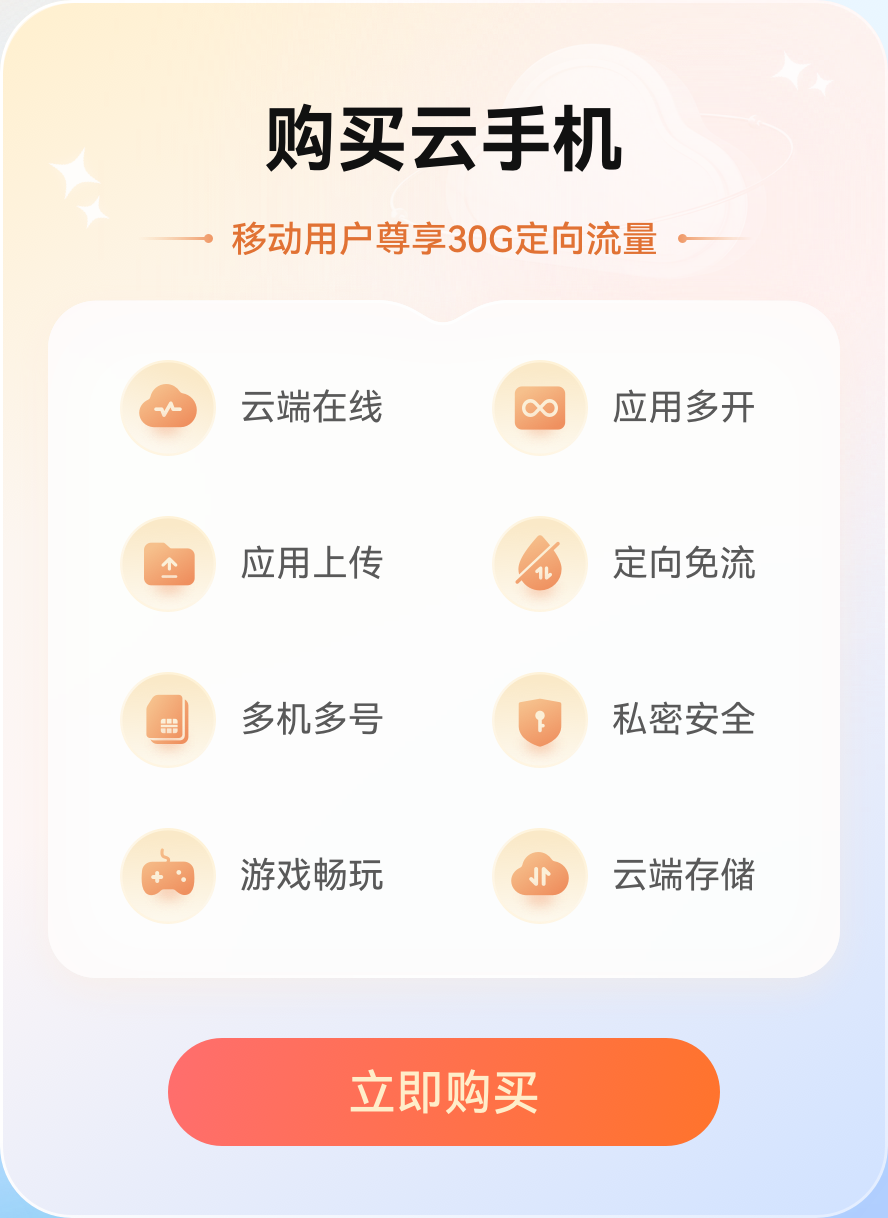Click the 私密安全 shield icon
888x1218 pixels.
[x=539, y=720]
